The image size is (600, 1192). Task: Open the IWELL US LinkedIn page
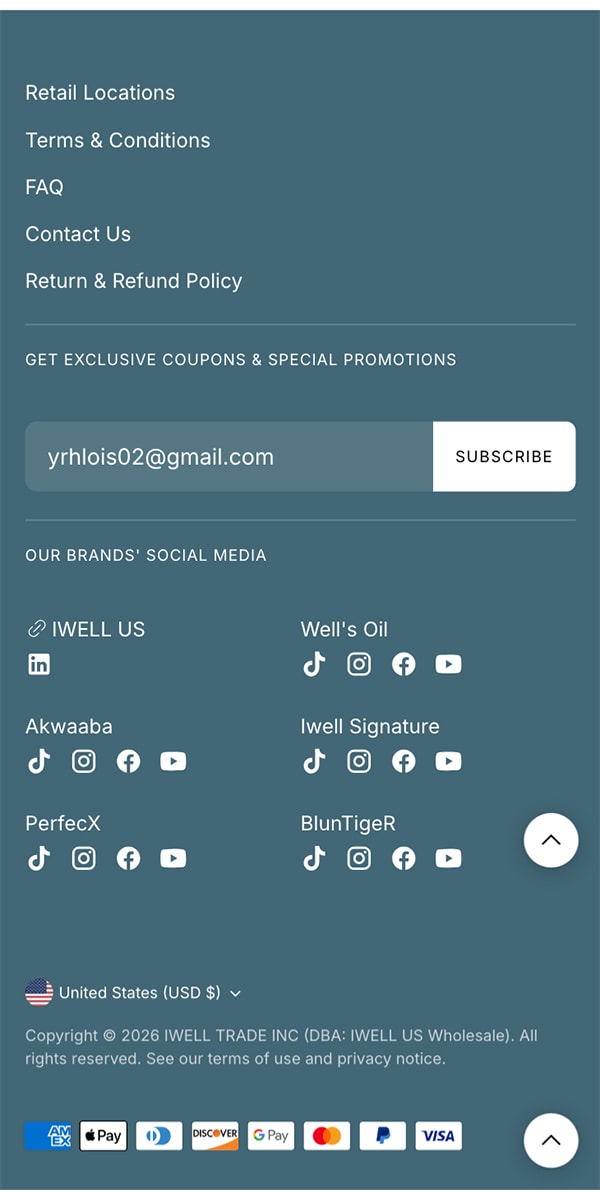[x=39, y=664]
